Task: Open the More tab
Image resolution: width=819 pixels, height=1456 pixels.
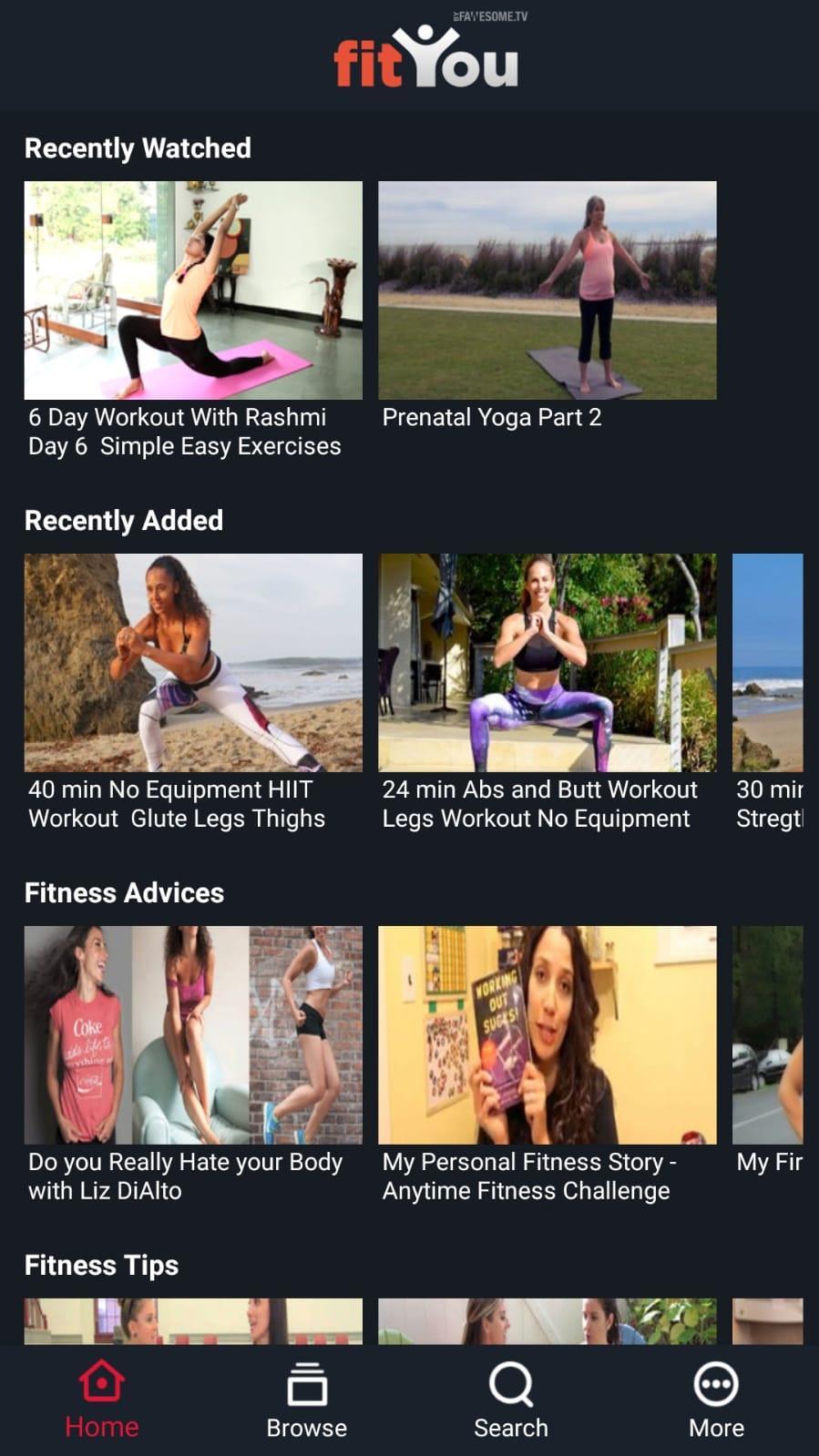Action: point(716,1400)
